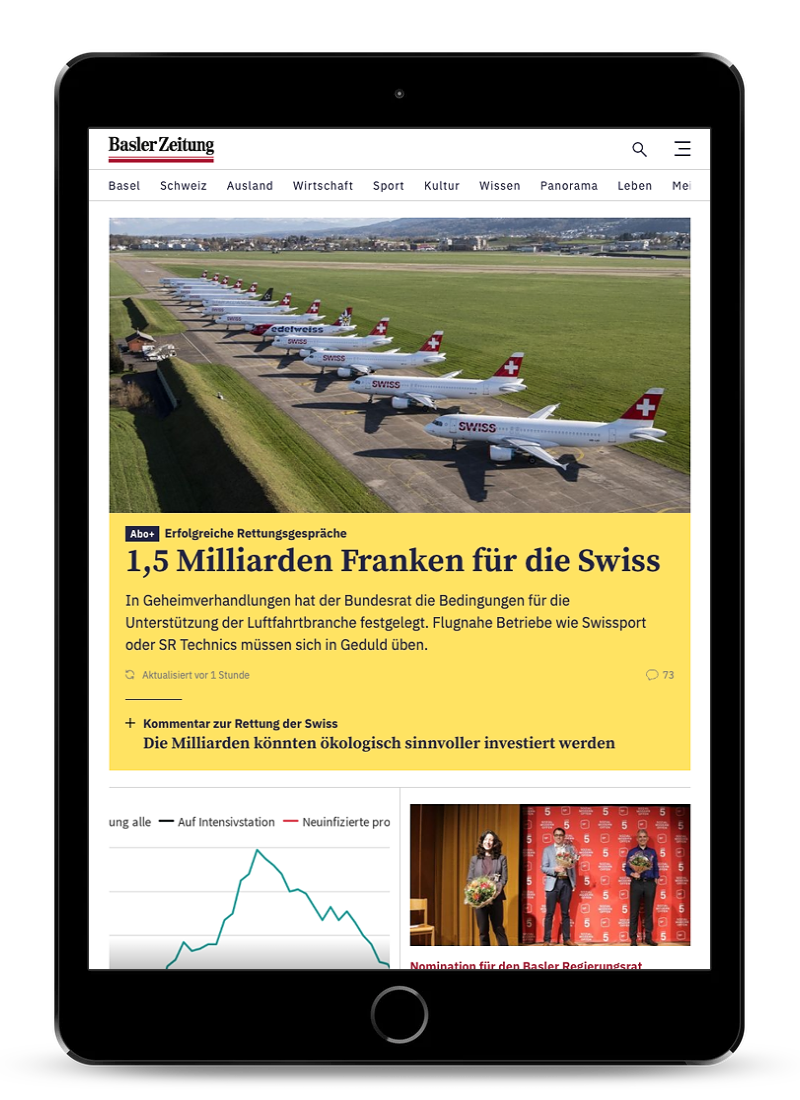Open the Leben section

tap(634, 186)
